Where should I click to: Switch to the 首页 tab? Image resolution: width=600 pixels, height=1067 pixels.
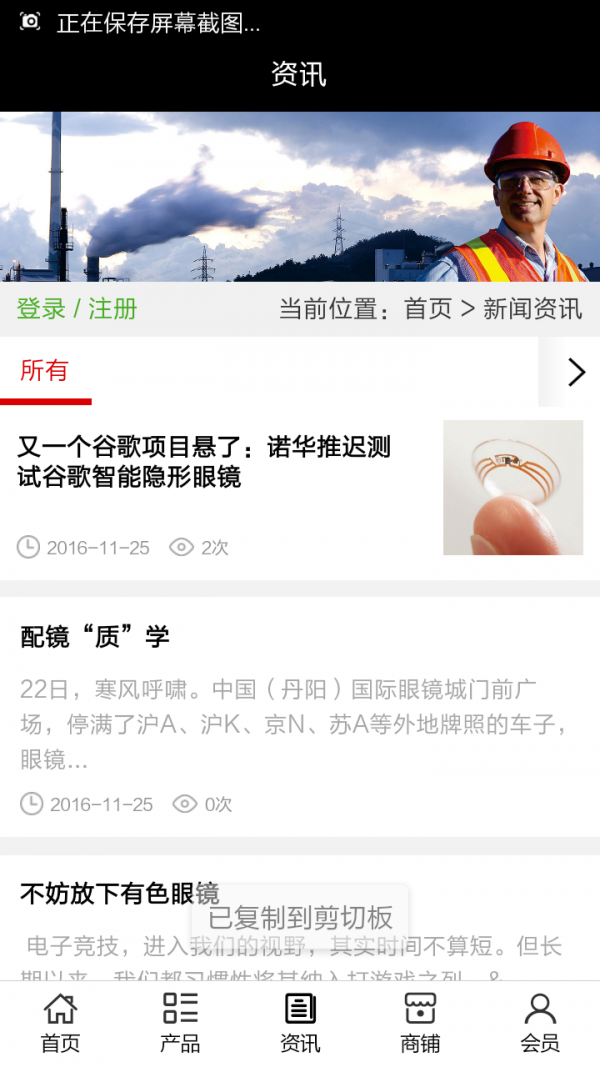60,1023
